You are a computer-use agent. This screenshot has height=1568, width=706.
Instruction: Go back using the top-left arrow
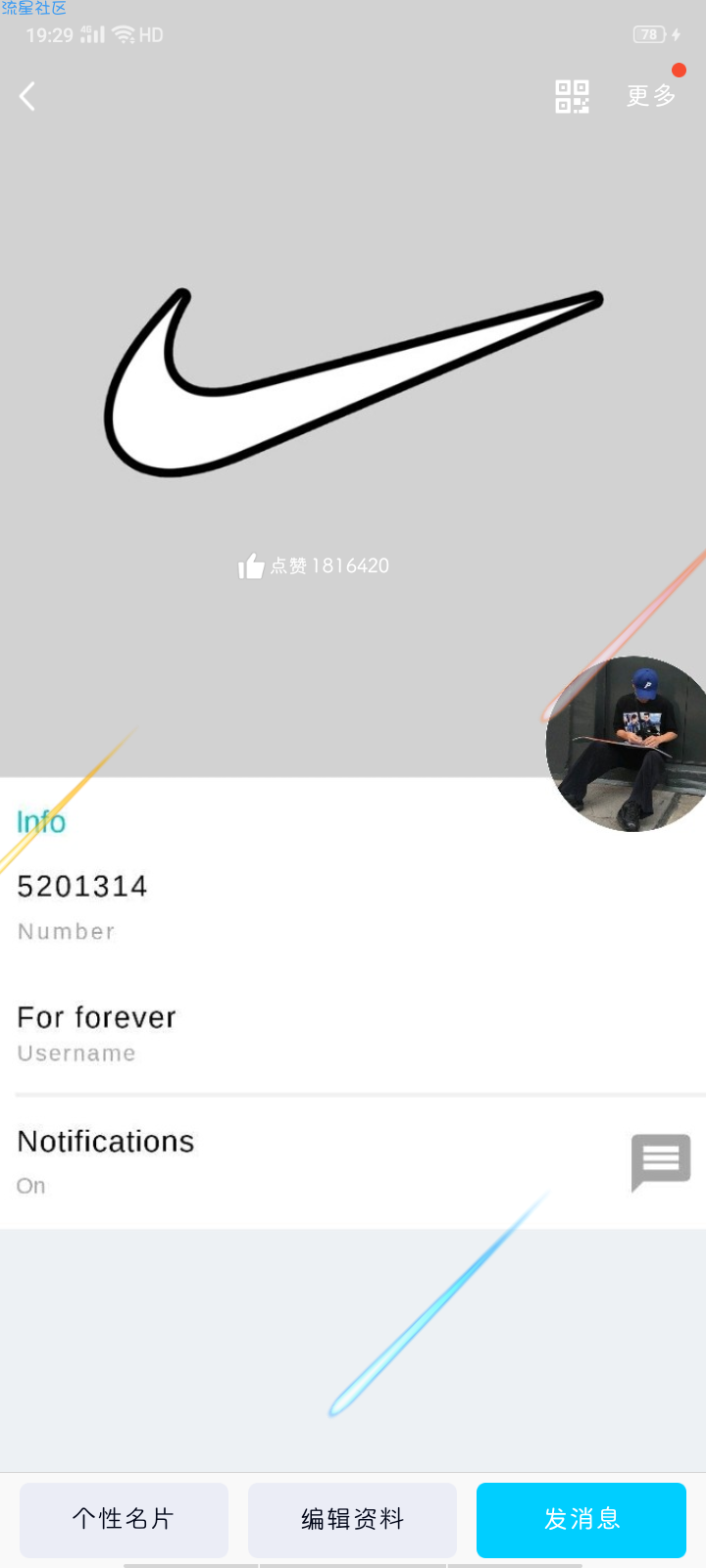[x=27, y=96]
